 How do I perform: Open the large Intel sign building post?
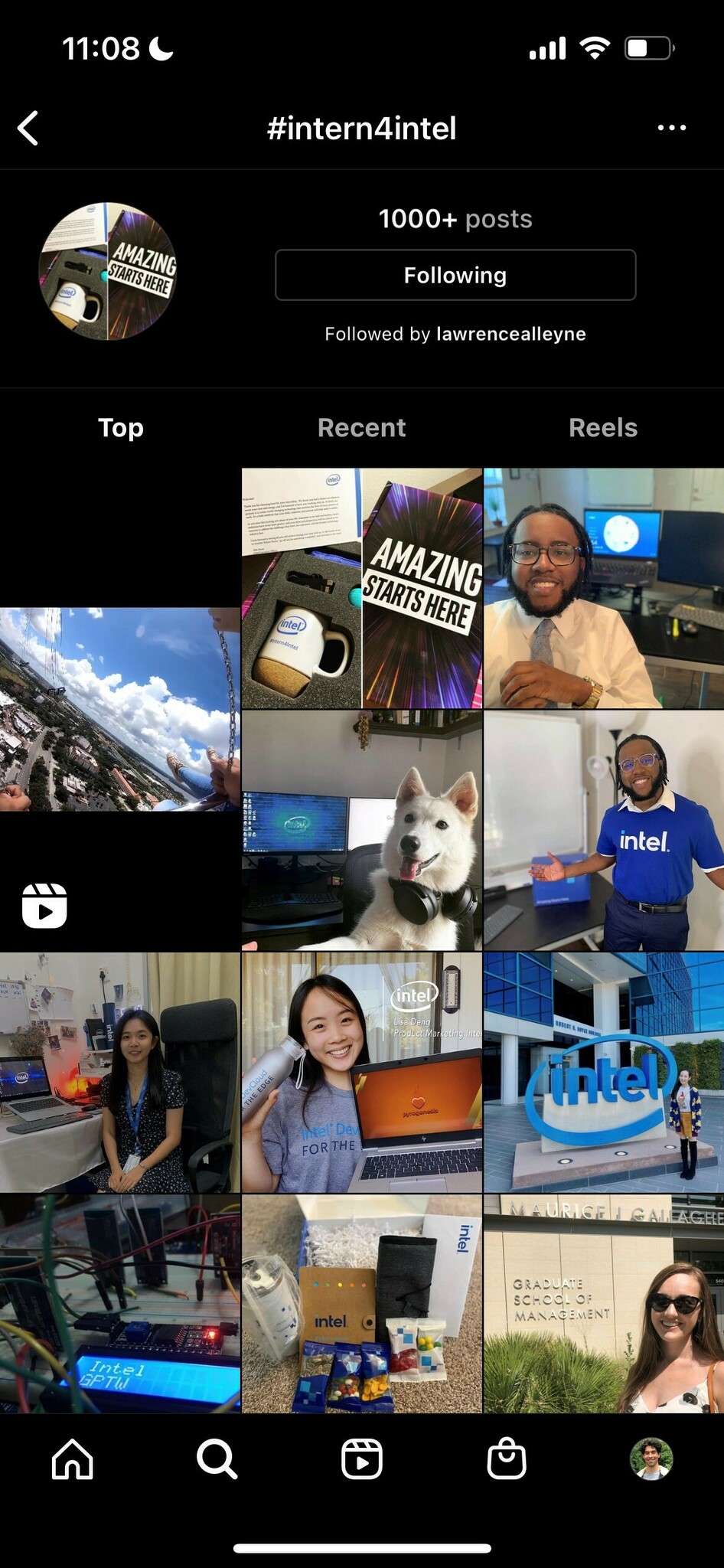point(603,1072)
